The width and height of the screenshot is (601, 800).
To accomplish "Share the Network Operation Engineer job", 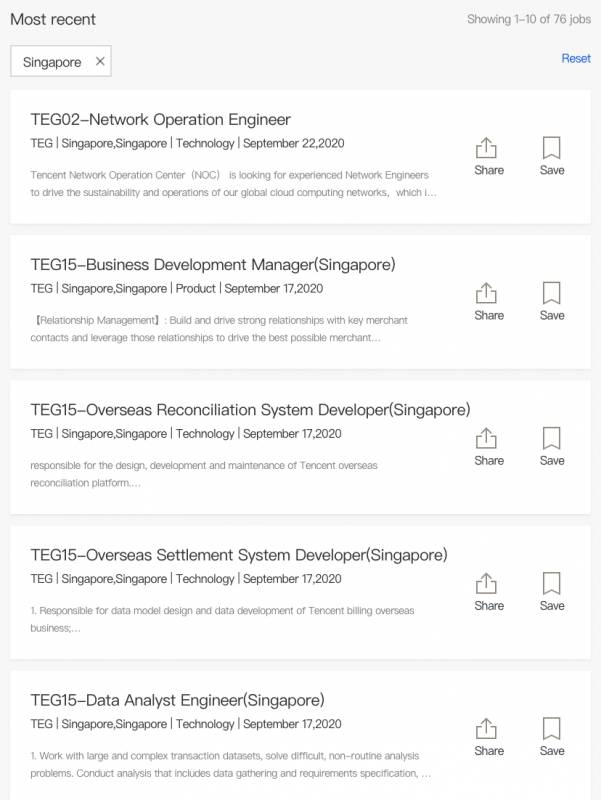I will click(x=488, y=156).
